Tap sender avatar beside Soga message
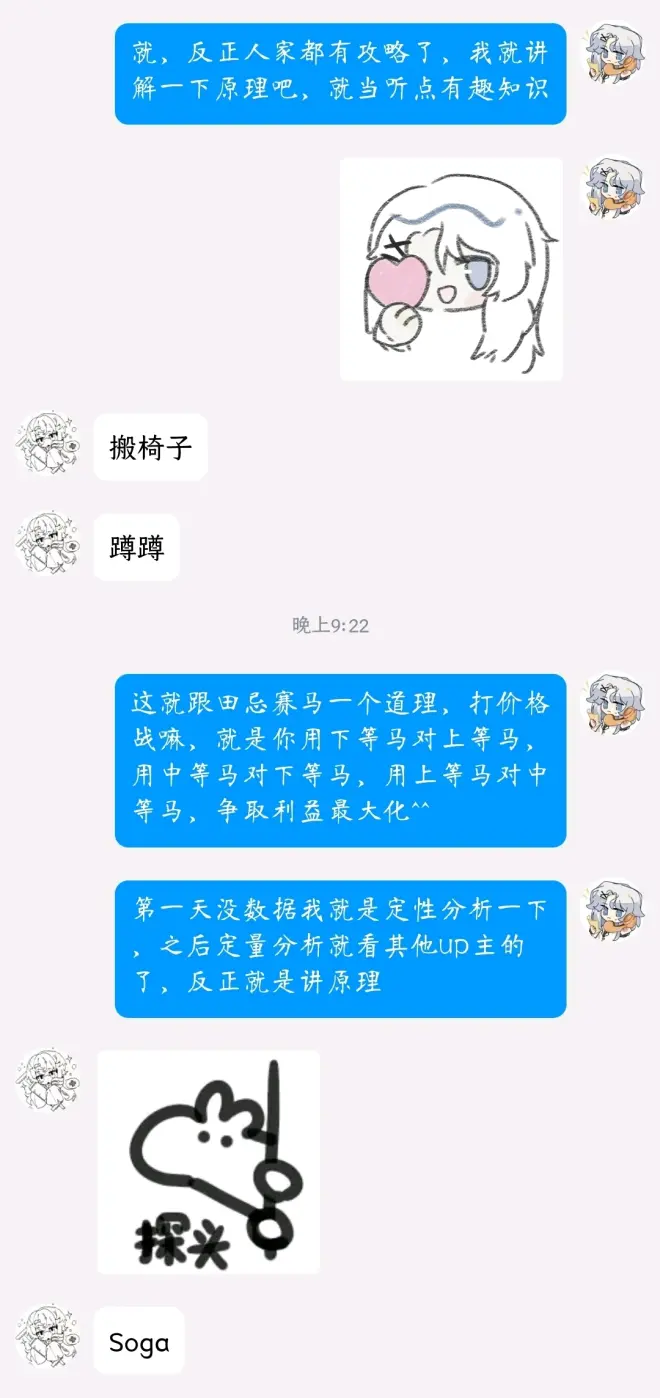 (x=47, y=1339)
